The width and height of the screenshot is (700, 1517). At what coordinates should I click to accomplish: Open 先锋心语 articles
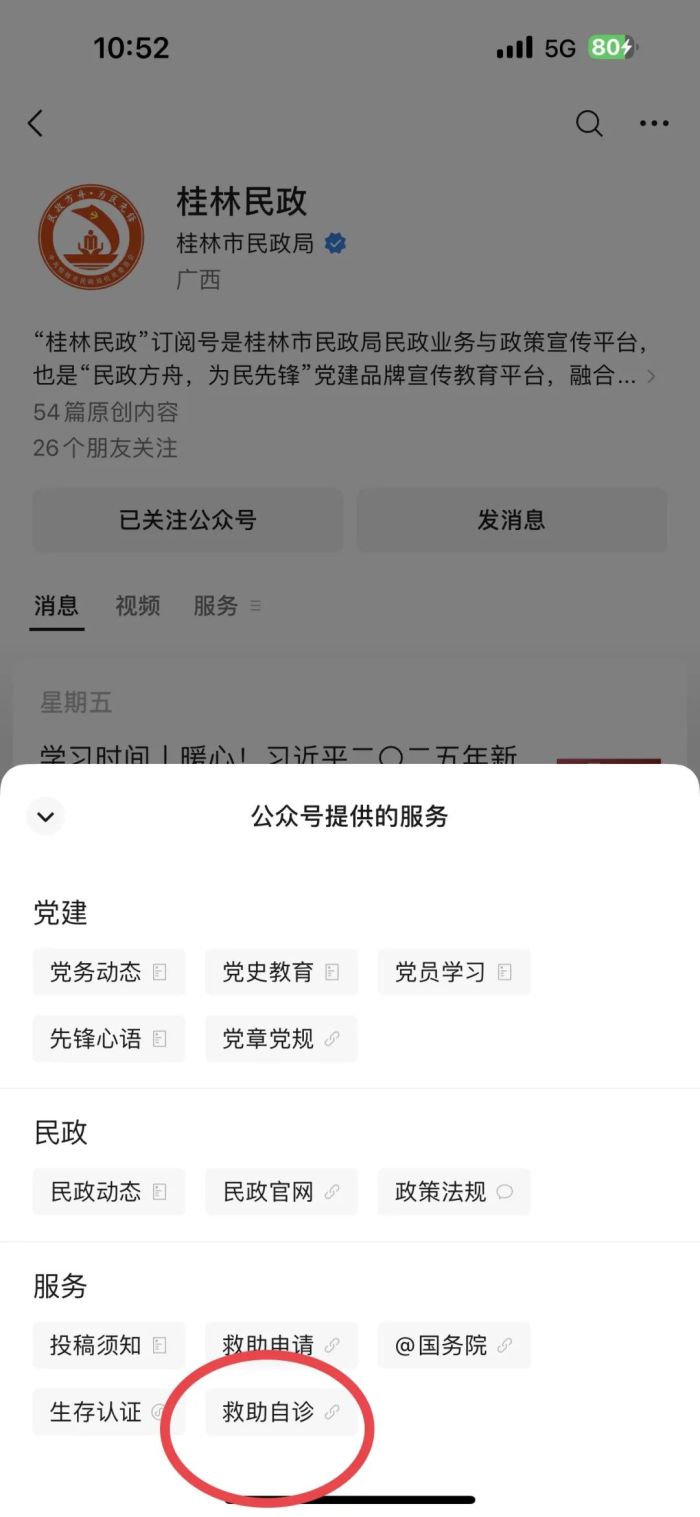coord(108,1039)
